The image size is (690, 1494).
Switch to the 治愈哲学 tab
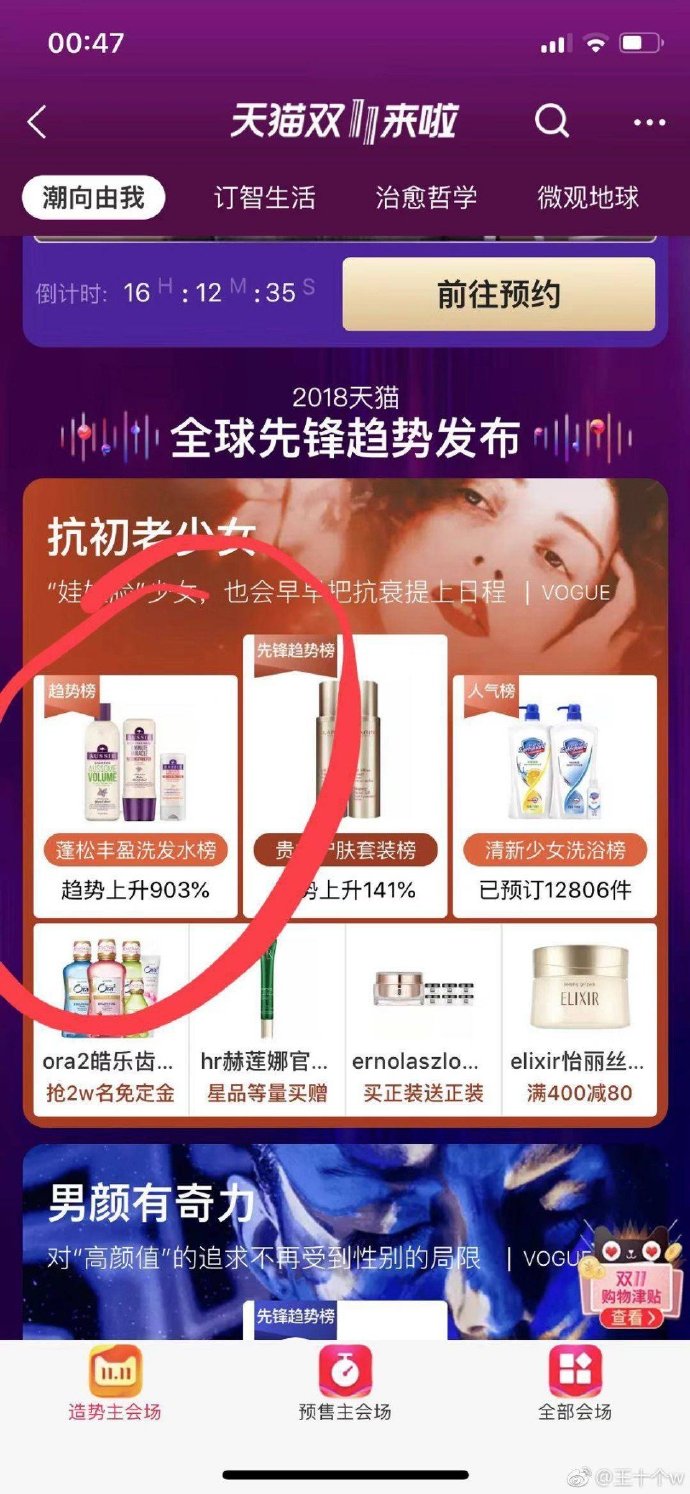click(426, 197)
